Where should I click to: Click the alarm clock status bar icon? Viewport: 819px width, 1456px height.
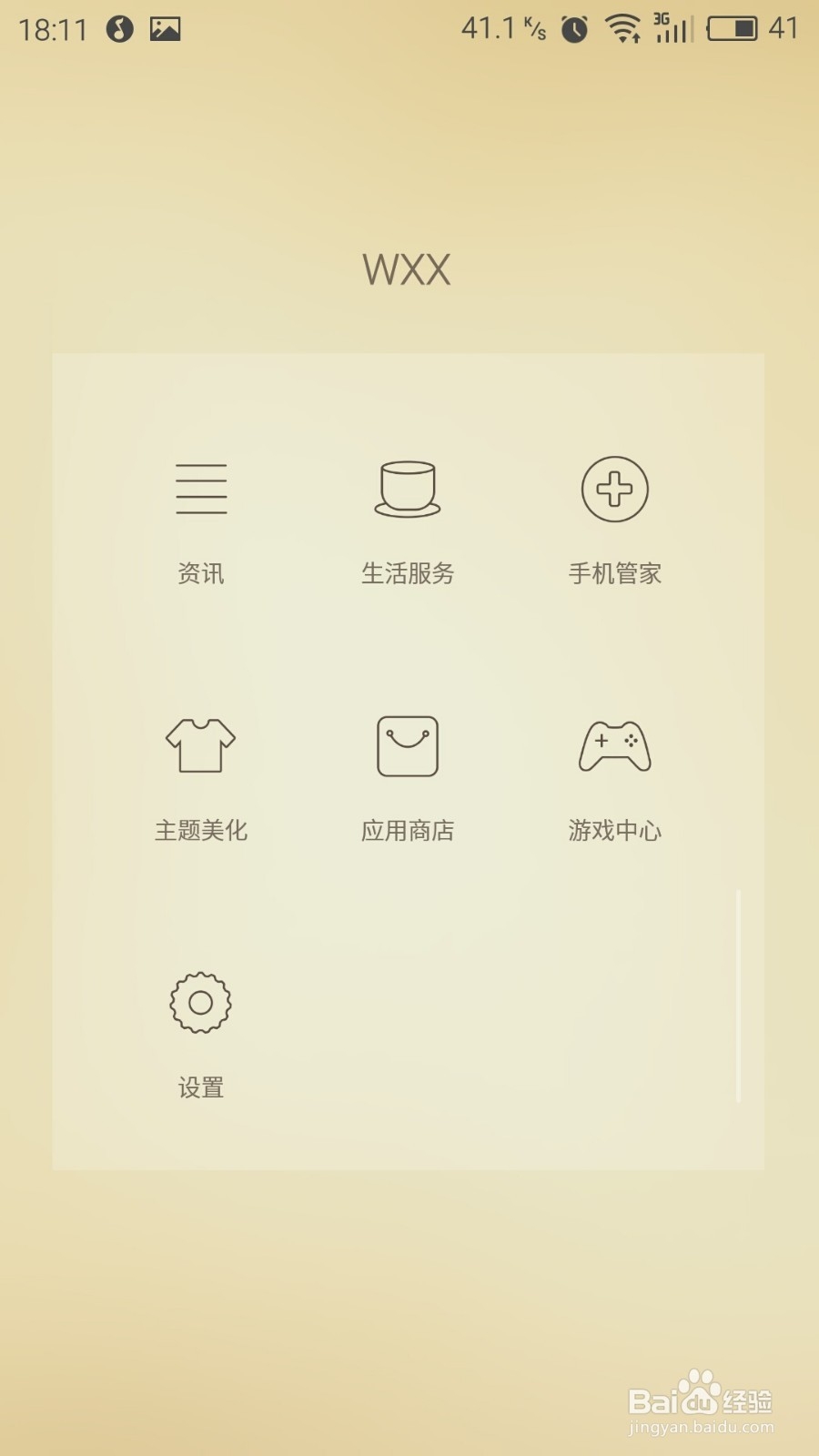pyautogui.click(x=572, y=28)
